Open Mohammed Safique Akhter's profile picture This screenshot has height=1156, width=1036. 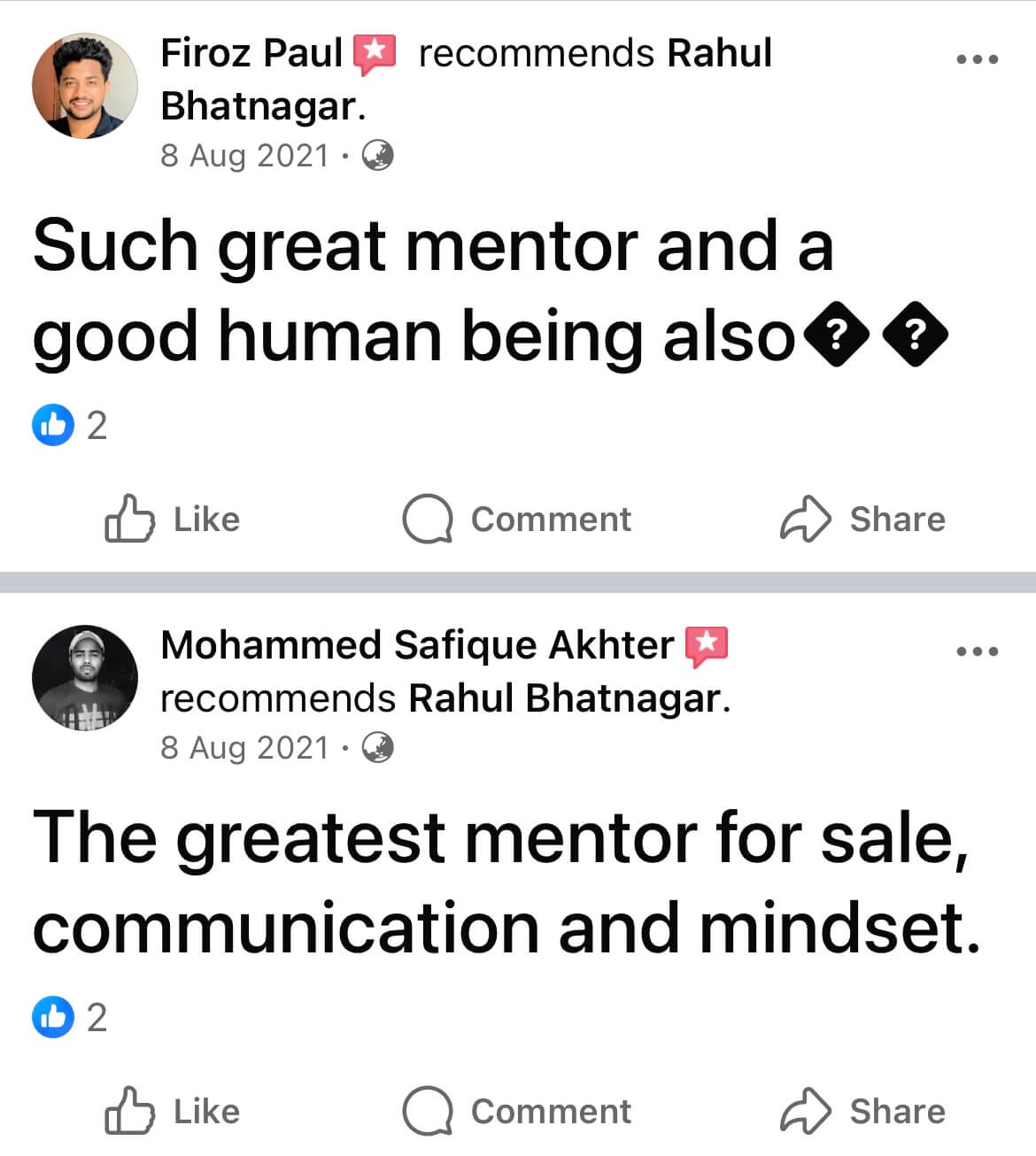[85, 678]
